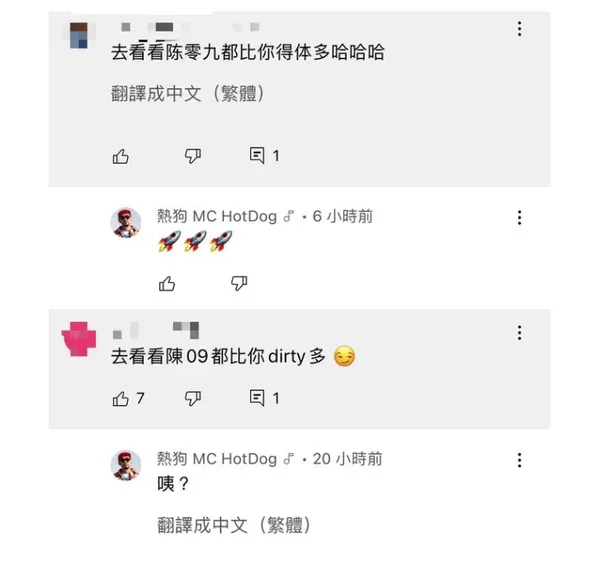Dislike the comment saying dirty 多
Image resolution: width=600 pixels, height=566 pixels.
193,398
